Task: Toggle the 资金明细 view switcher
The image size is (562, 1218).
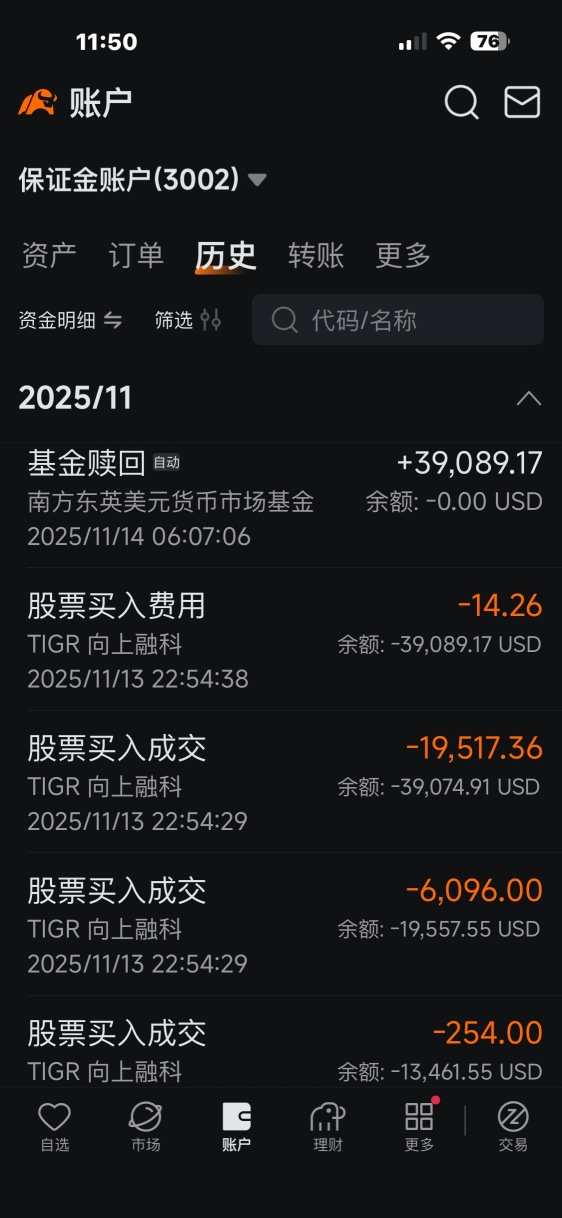Action: click(70, 320)
